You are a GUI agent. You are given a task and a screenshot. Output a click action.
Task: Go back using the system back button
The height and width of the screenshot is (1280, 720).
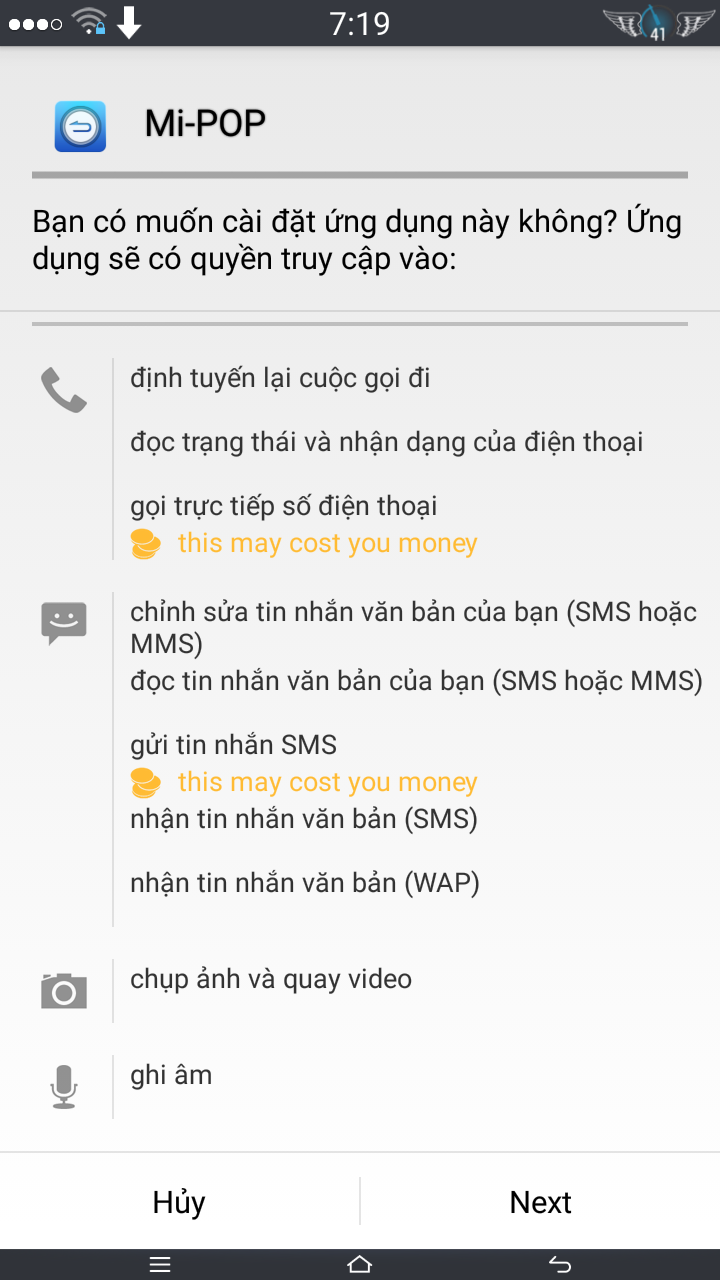560,1265
